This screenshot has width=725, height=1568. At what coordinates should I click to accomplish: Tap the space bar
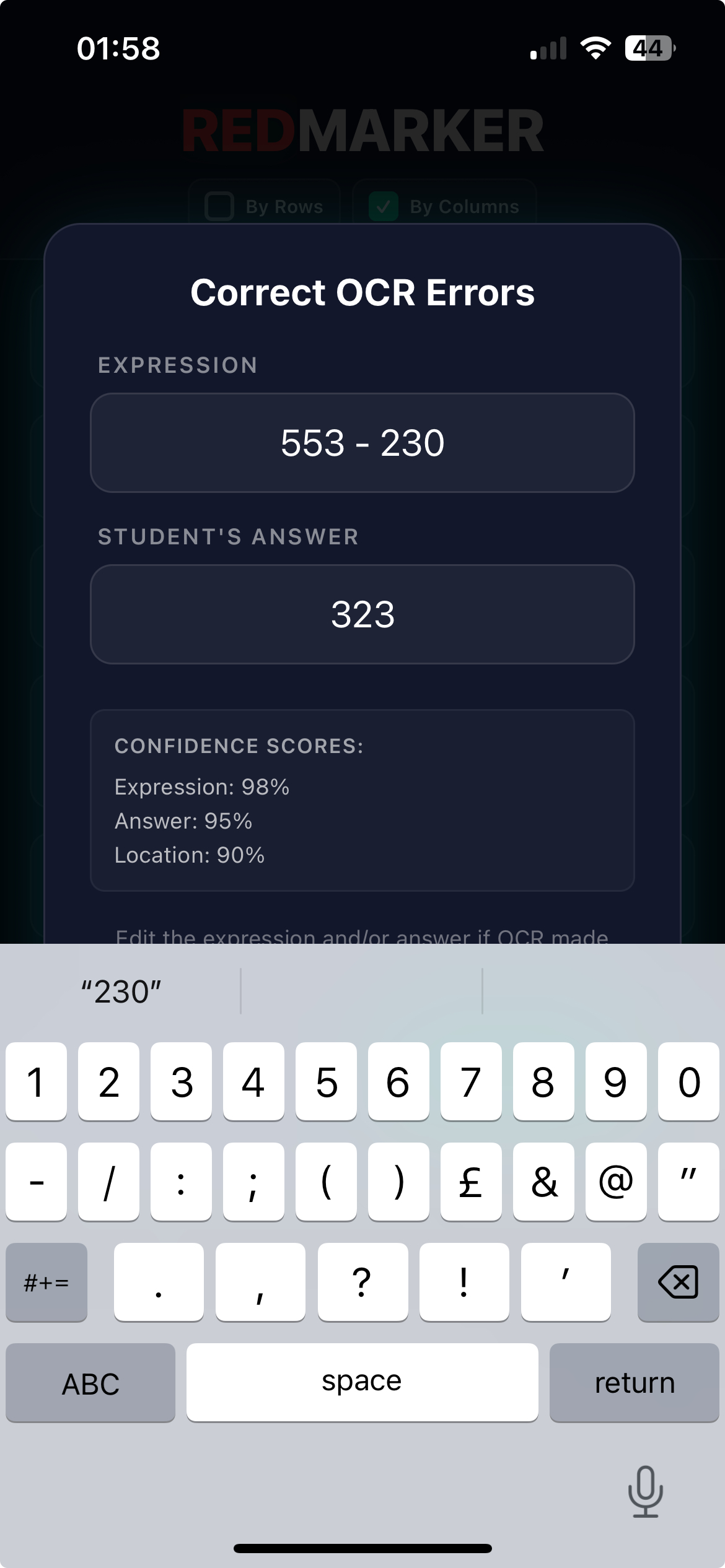click(362, 1382)
